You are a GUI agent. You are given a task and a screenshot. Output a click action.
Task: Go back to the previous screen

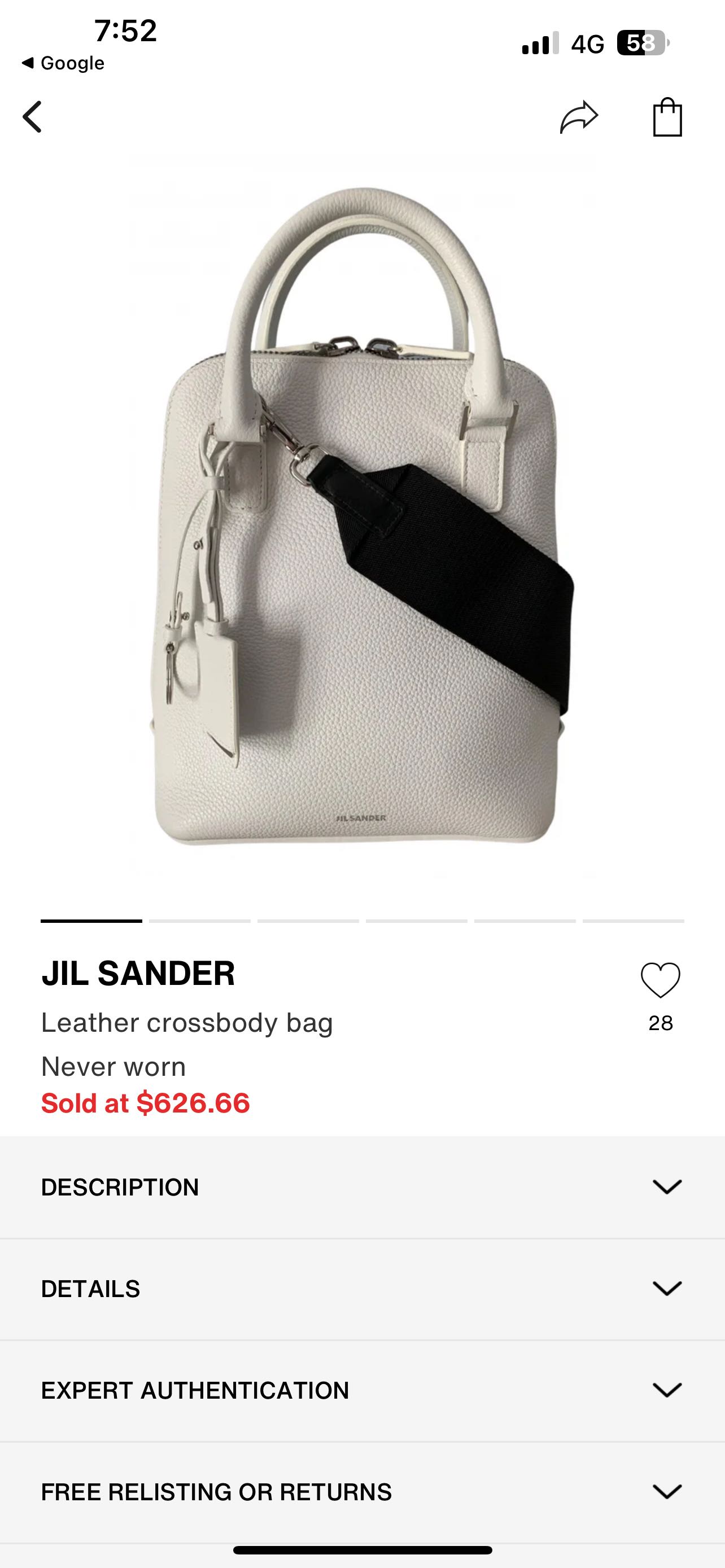click(33, 117)
